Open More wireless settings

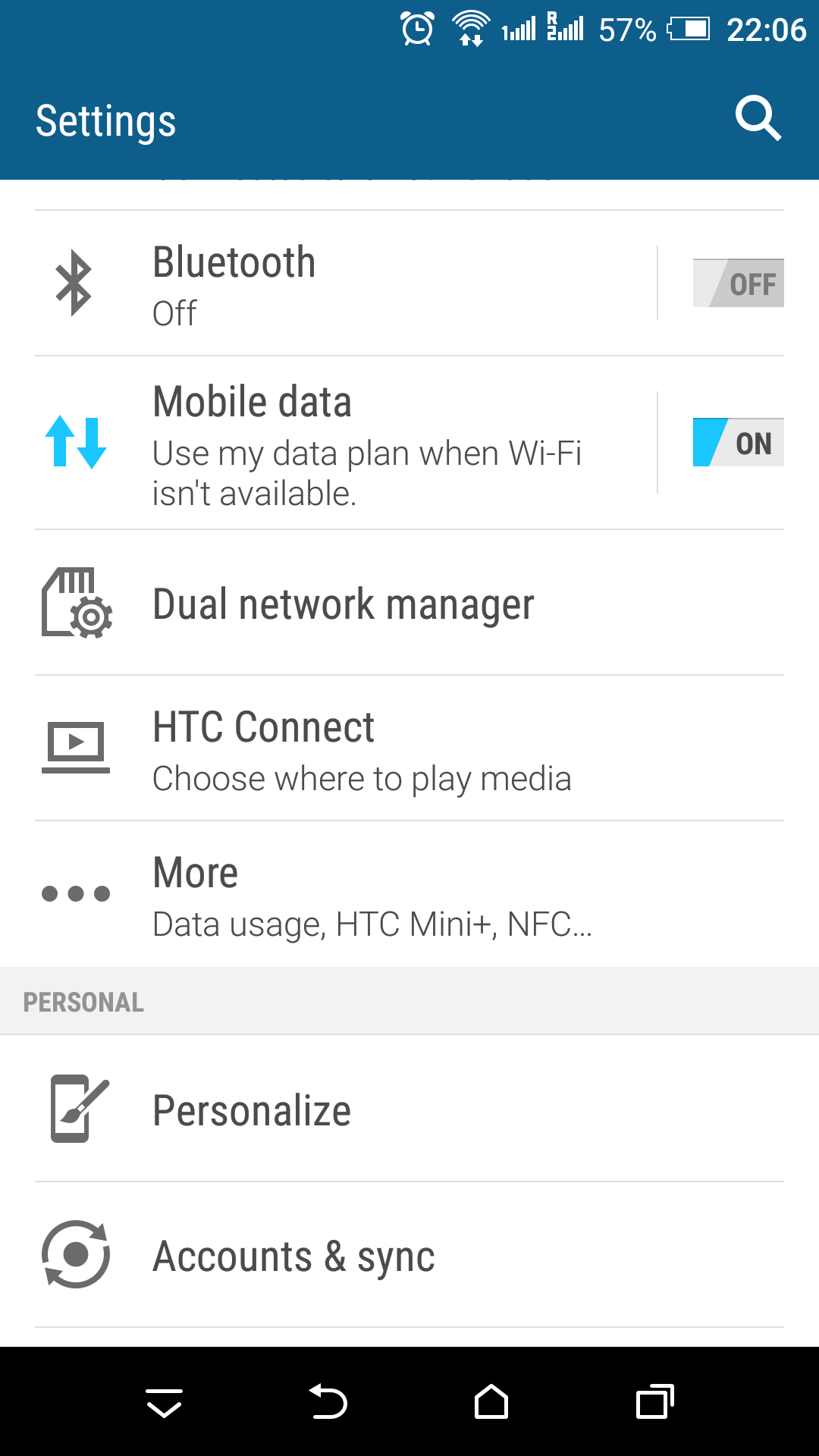click(x=409, y=894)
